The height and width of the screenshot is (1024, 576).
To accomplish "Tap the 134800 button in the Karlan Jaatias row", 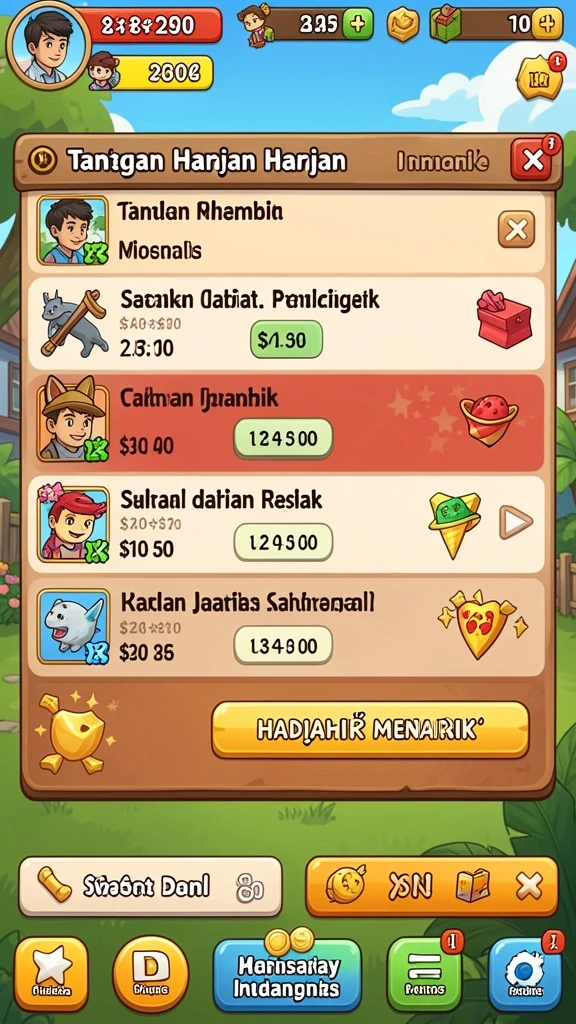I will (283, 646).
